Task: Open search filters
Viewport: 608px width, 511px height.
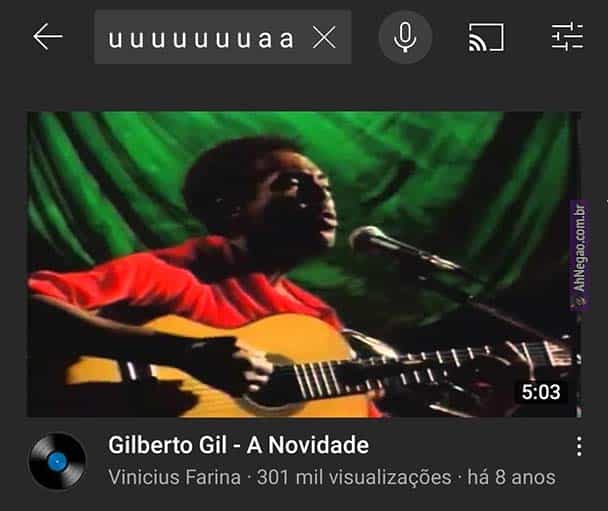Action: tap(567, 38)
